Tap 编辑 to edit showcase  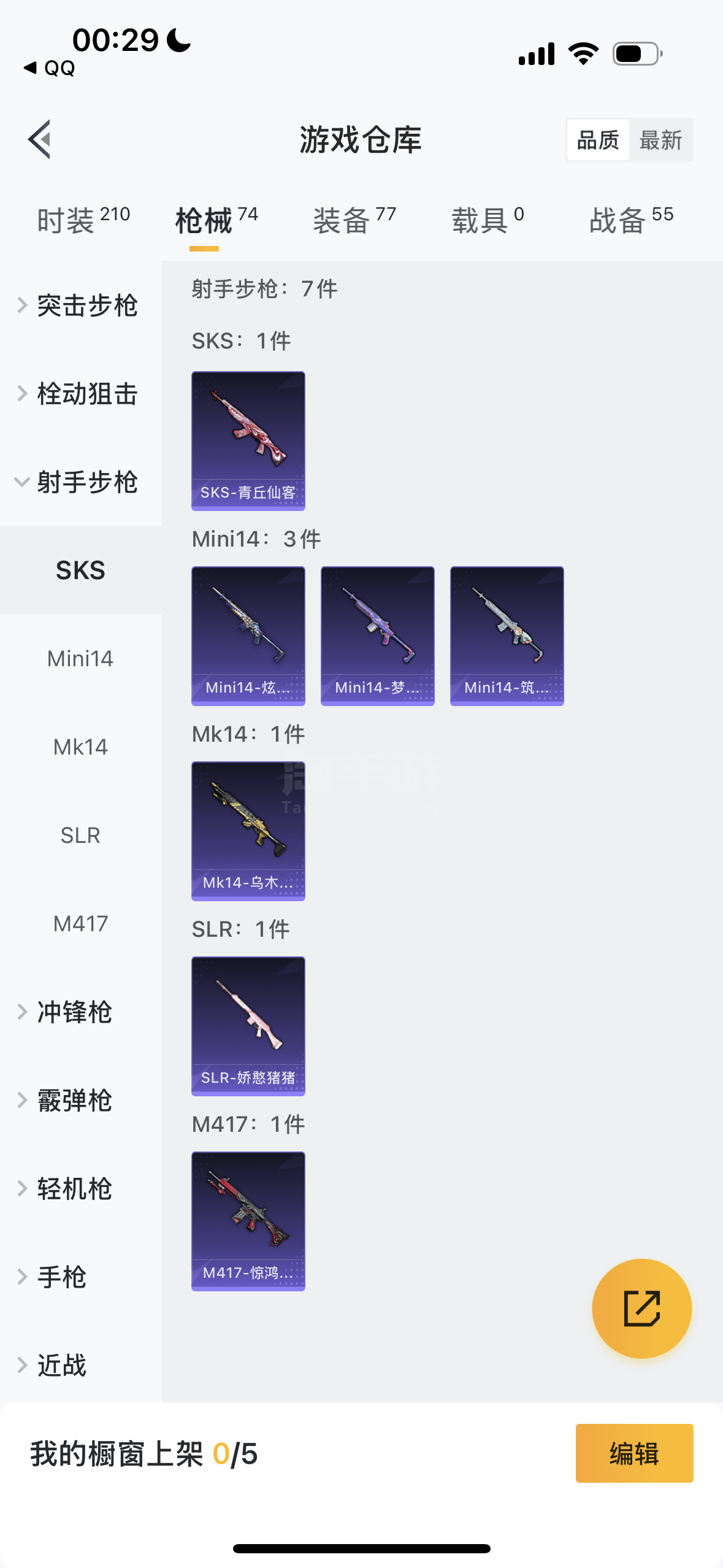point(634,1453)
